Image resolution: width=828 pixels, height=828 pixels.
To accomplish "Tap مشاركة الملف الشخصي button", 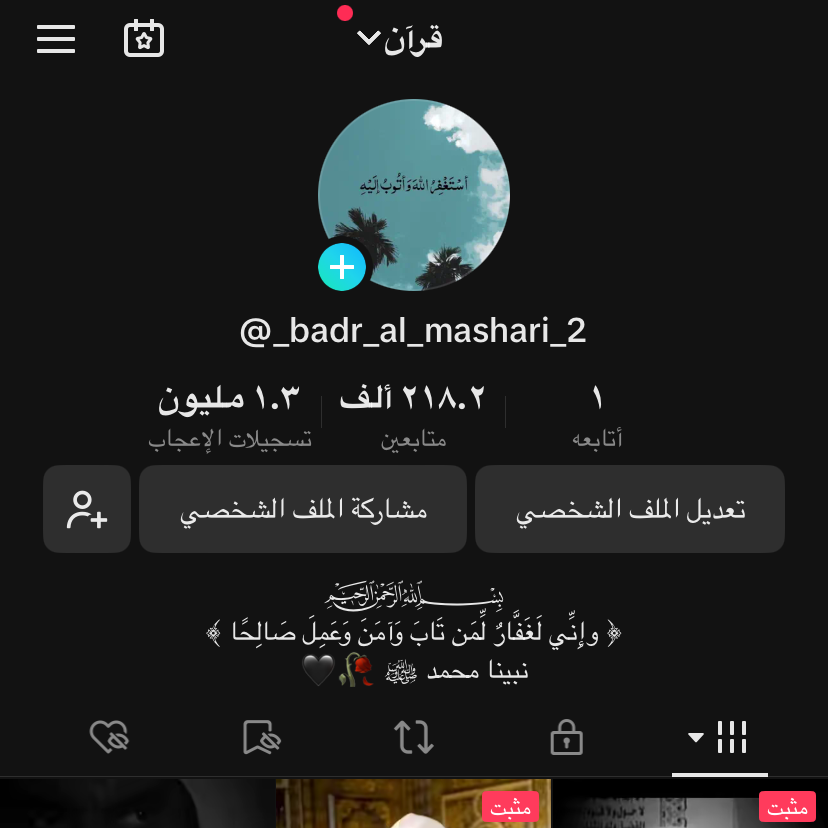I will (x=303, y=509).
